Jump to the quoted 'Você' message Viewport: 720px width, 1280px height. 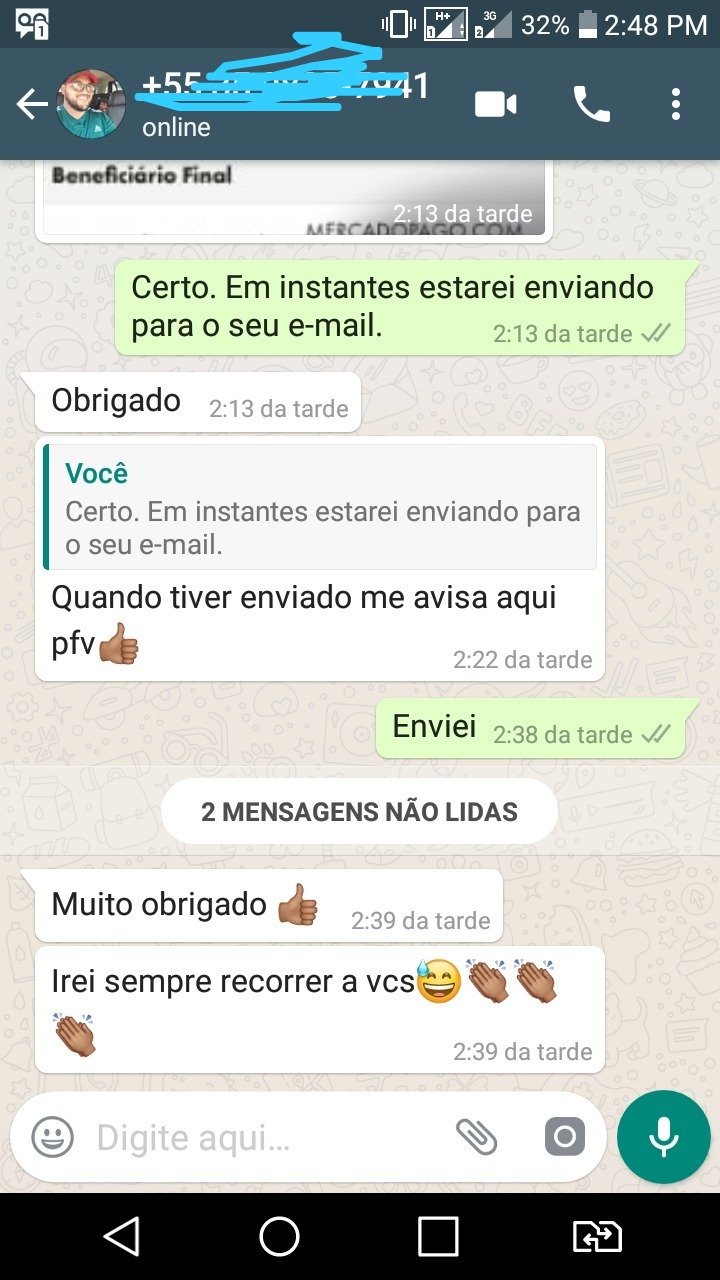pyautogui.click(x=320, y=507)
